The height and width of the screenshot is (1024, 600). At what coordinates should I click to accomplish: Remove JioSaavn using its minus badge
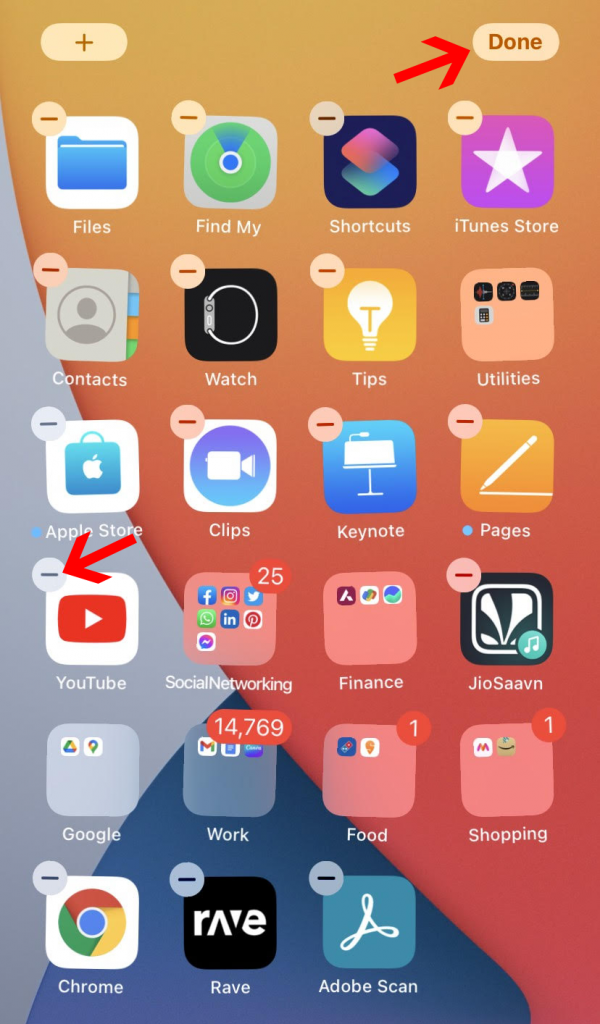pos(464,575)
